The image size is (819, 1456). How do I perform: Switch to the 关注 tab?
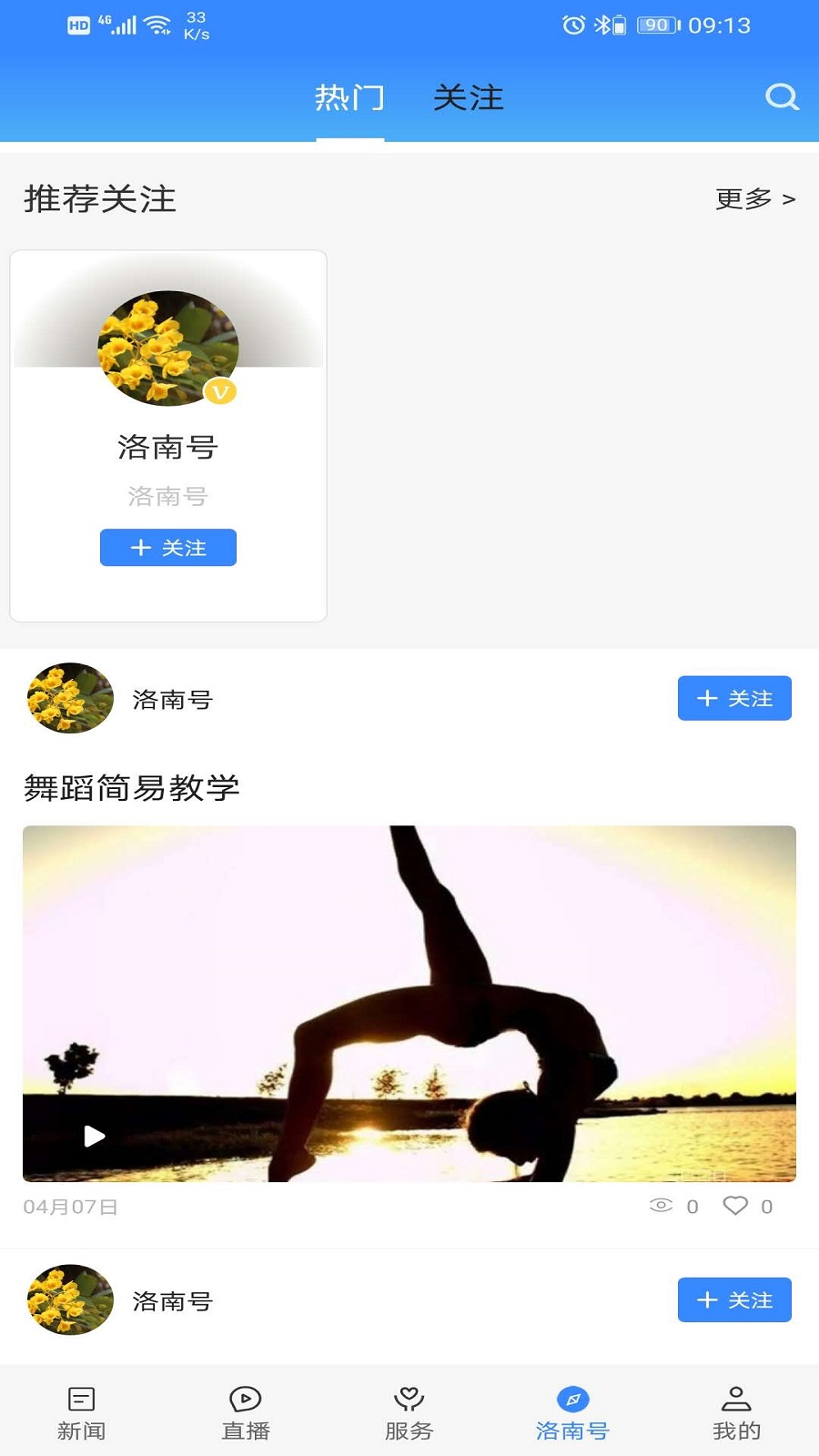click(470, 98)
